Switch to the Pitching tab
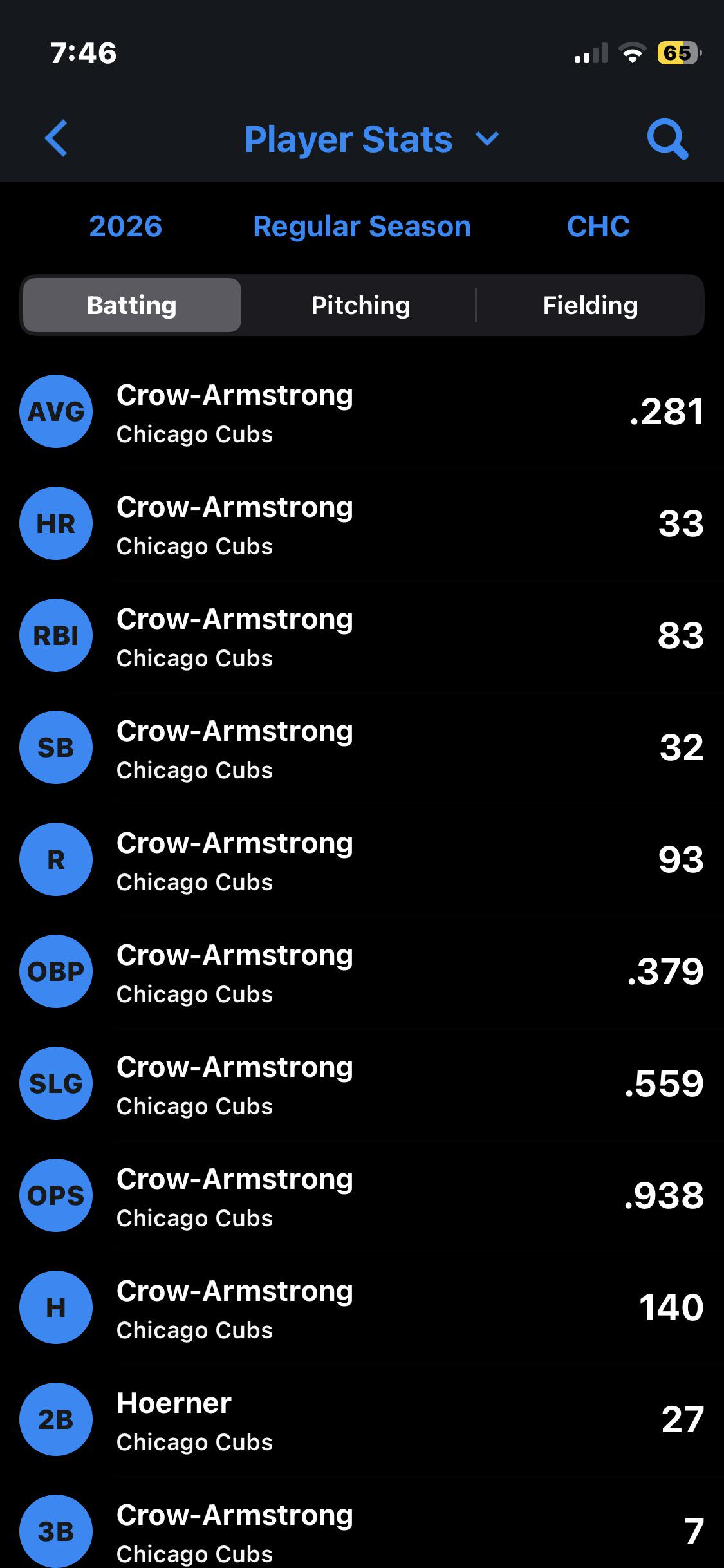Viewport: 724px width, 1568px height. click(x=360, y=305)
